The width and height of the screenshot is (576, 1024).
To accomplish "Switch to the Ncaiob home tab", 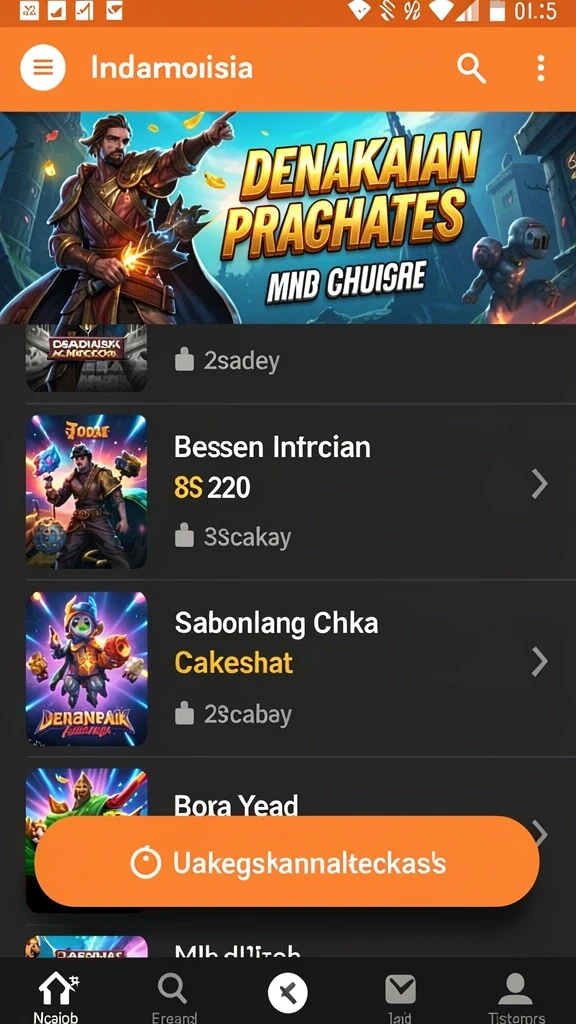I will [x=56, y=997].
